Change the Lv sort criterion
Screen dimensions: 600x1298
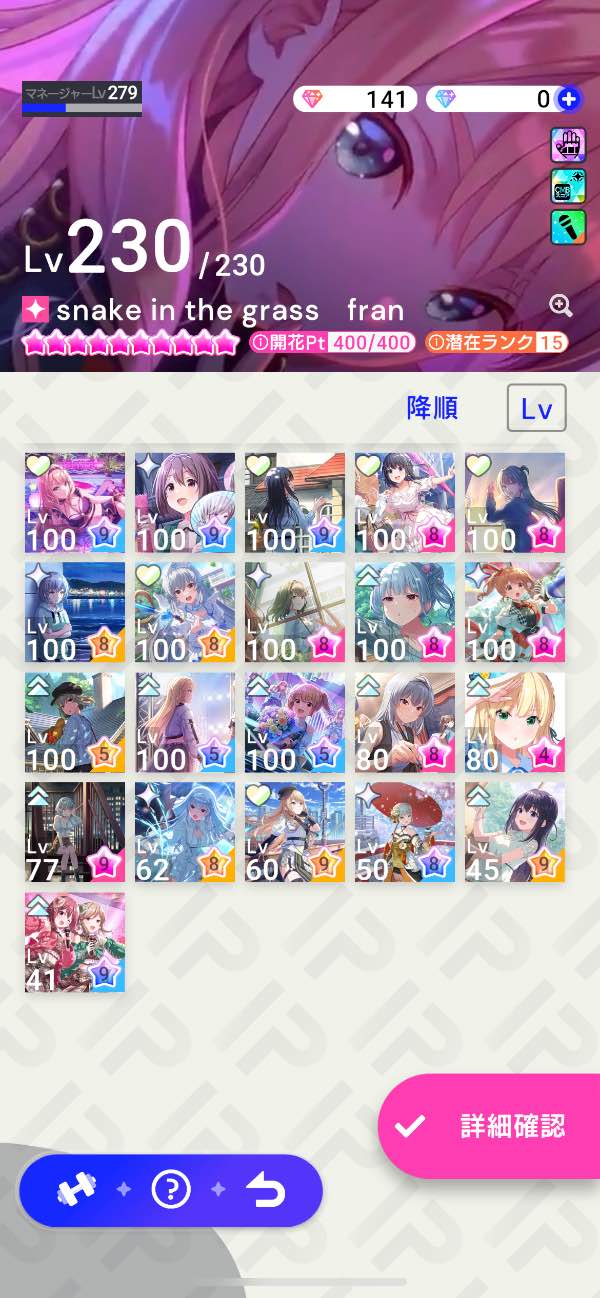point(536,408)
